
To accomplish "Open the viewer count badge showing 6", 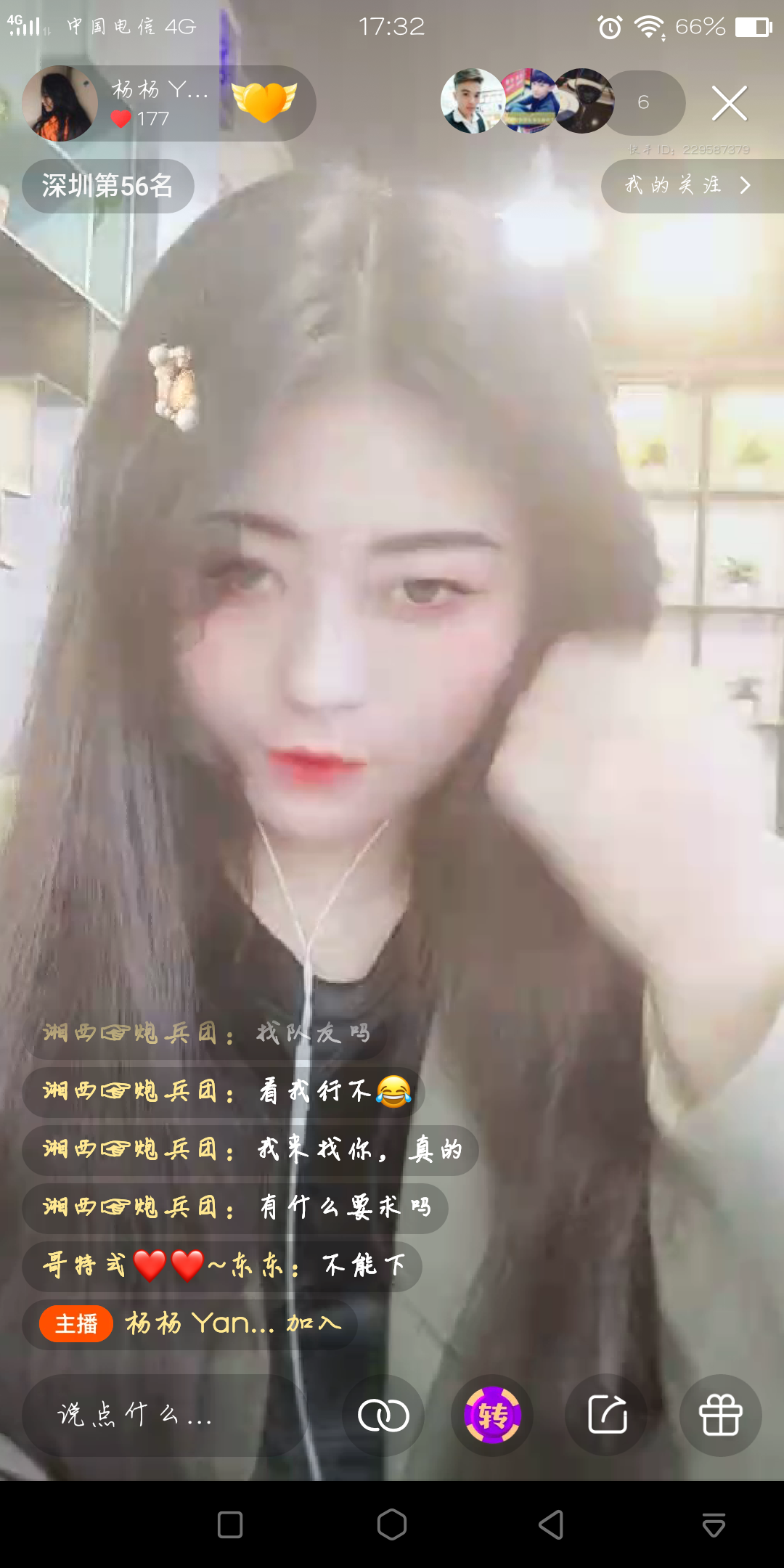I will tap(645, 102).
